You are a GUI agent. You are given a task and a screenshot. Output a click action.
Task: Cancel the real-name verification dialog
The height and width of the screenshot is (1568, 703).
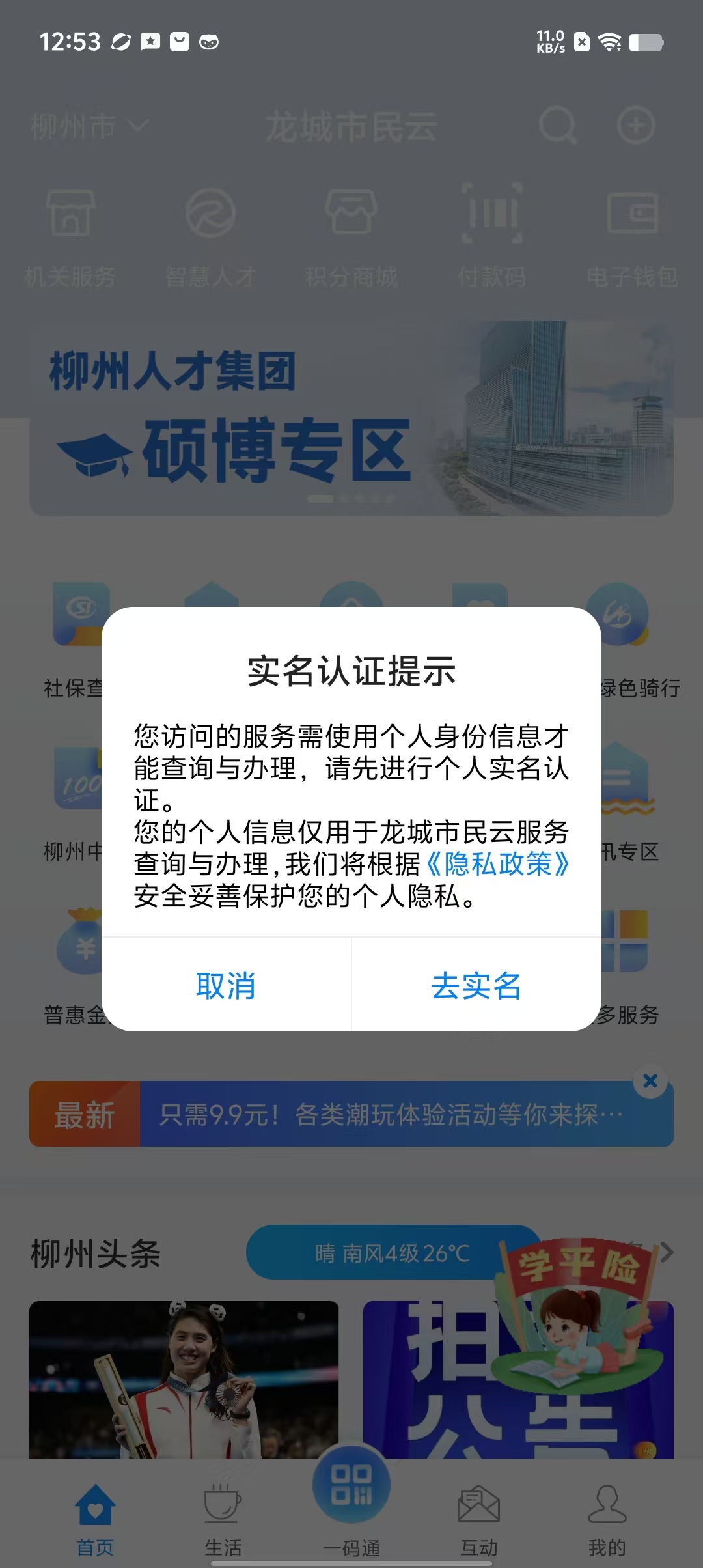pyautogui.click(x=226, y=985)
